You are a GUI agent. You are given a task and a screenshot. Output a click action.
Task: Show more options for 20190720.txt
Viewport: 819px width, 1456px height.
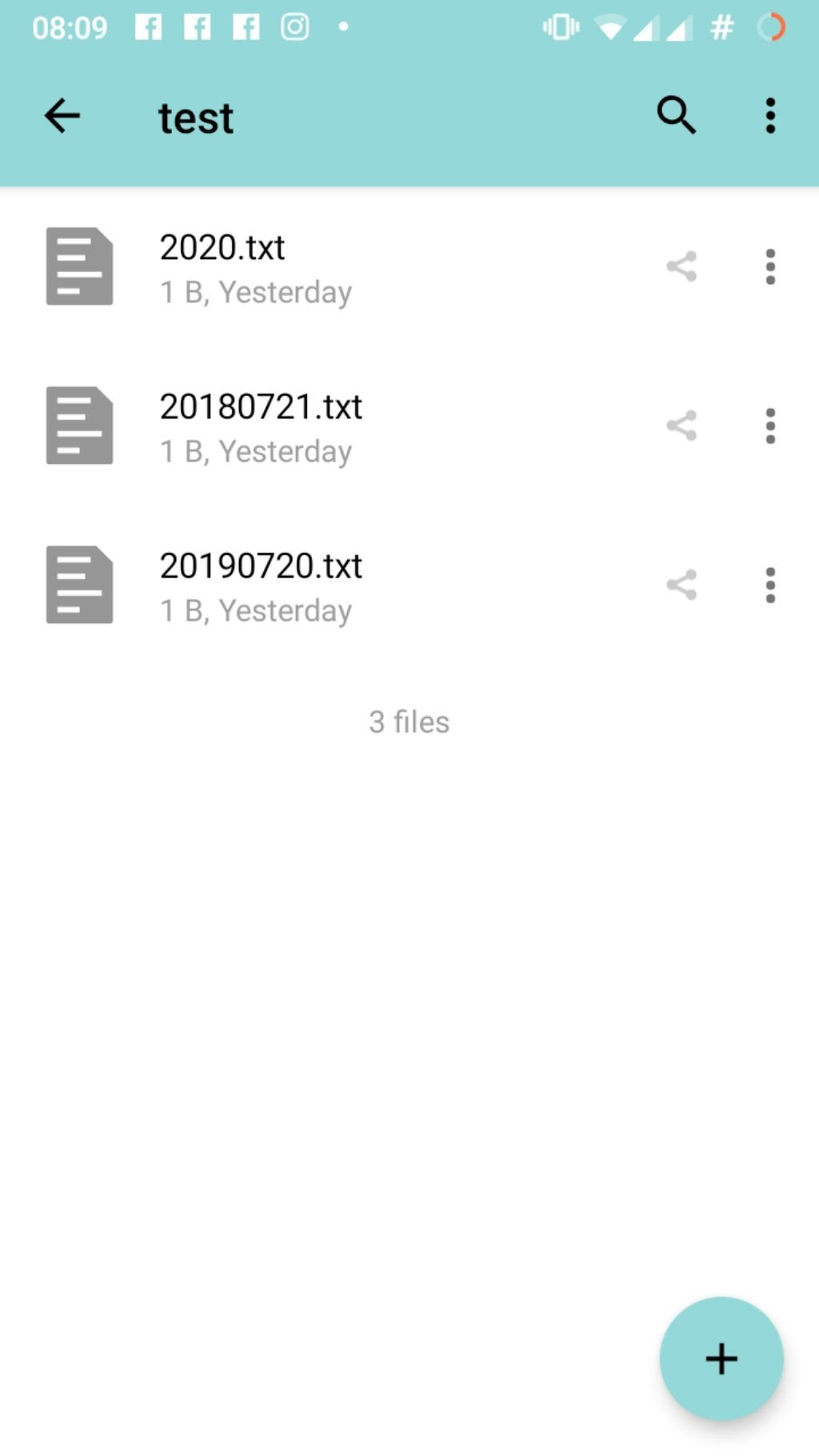(769, 585)
